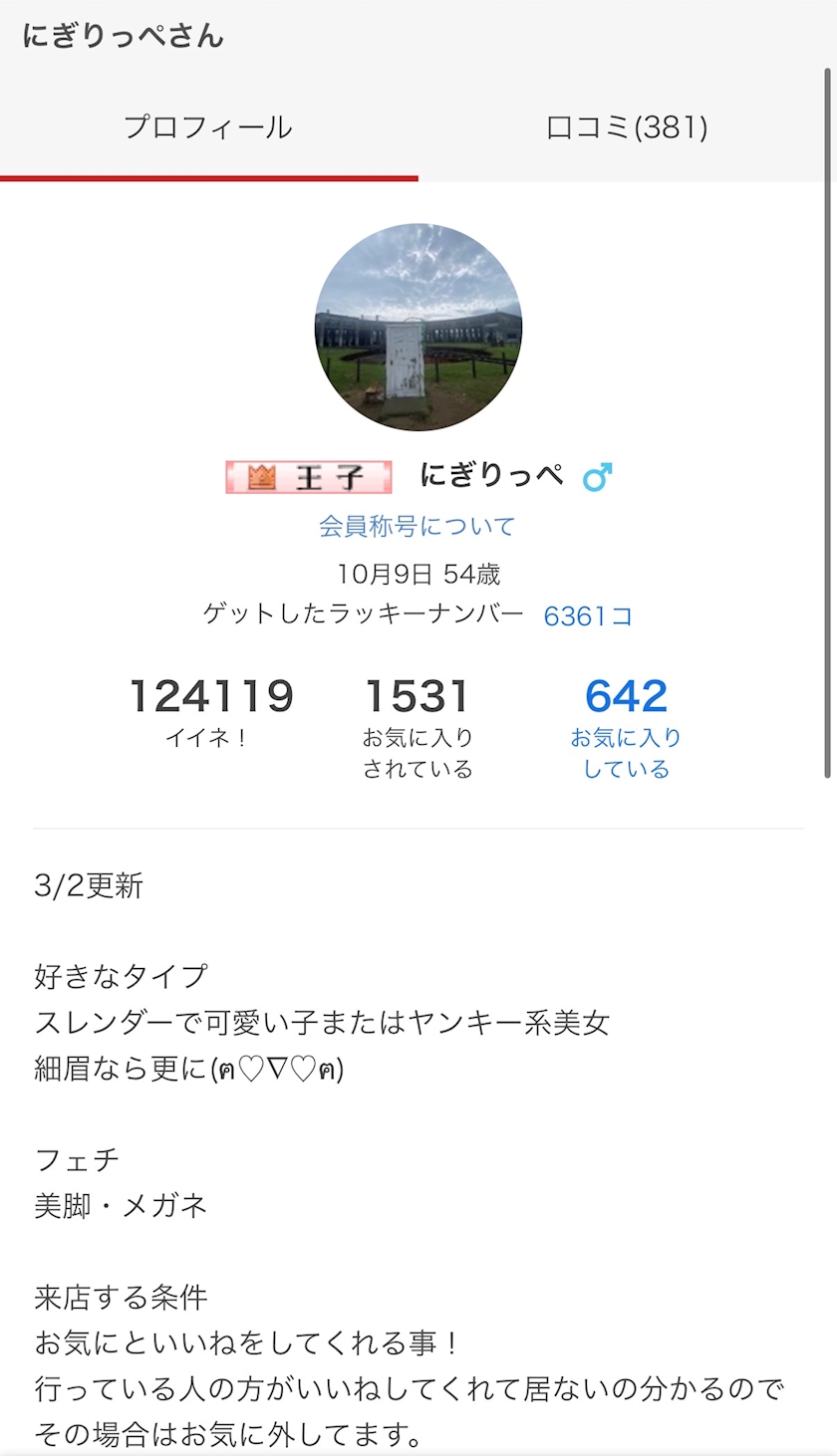Open the round profile picture
The image size is (837, 1456).
(x=418, y=327)
